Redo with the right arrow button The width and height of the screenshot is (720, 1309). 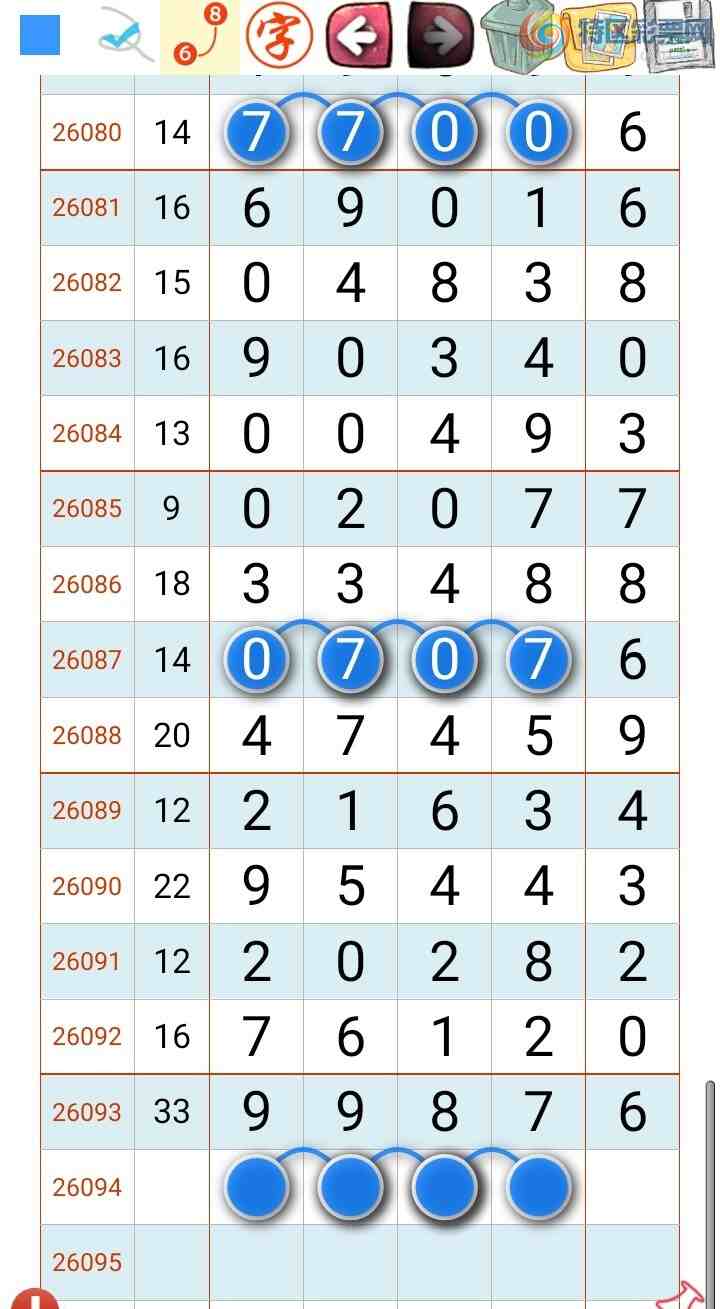[438, 36]
